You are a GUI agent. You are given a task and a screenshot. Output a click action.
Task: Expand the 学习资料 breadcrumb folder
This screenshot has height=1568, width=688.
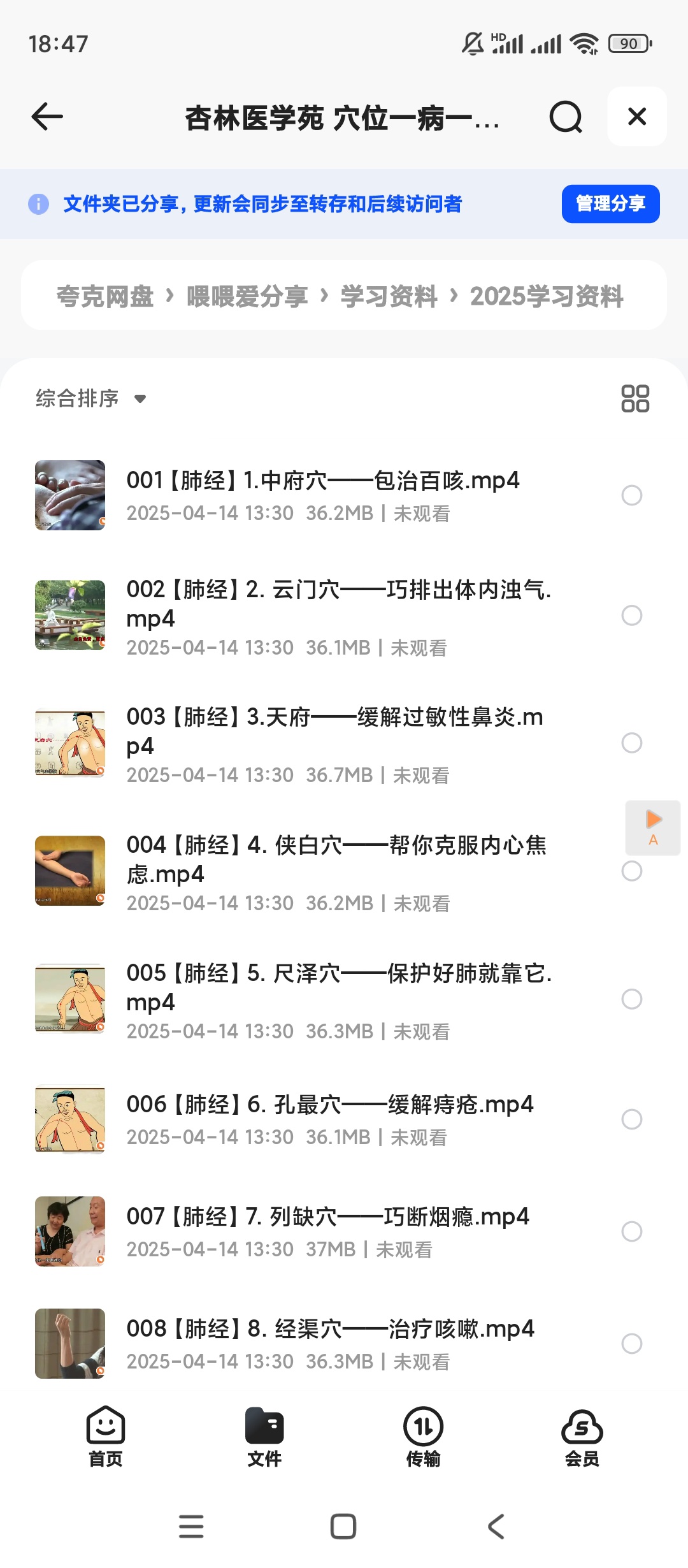(x=389, y=296)
